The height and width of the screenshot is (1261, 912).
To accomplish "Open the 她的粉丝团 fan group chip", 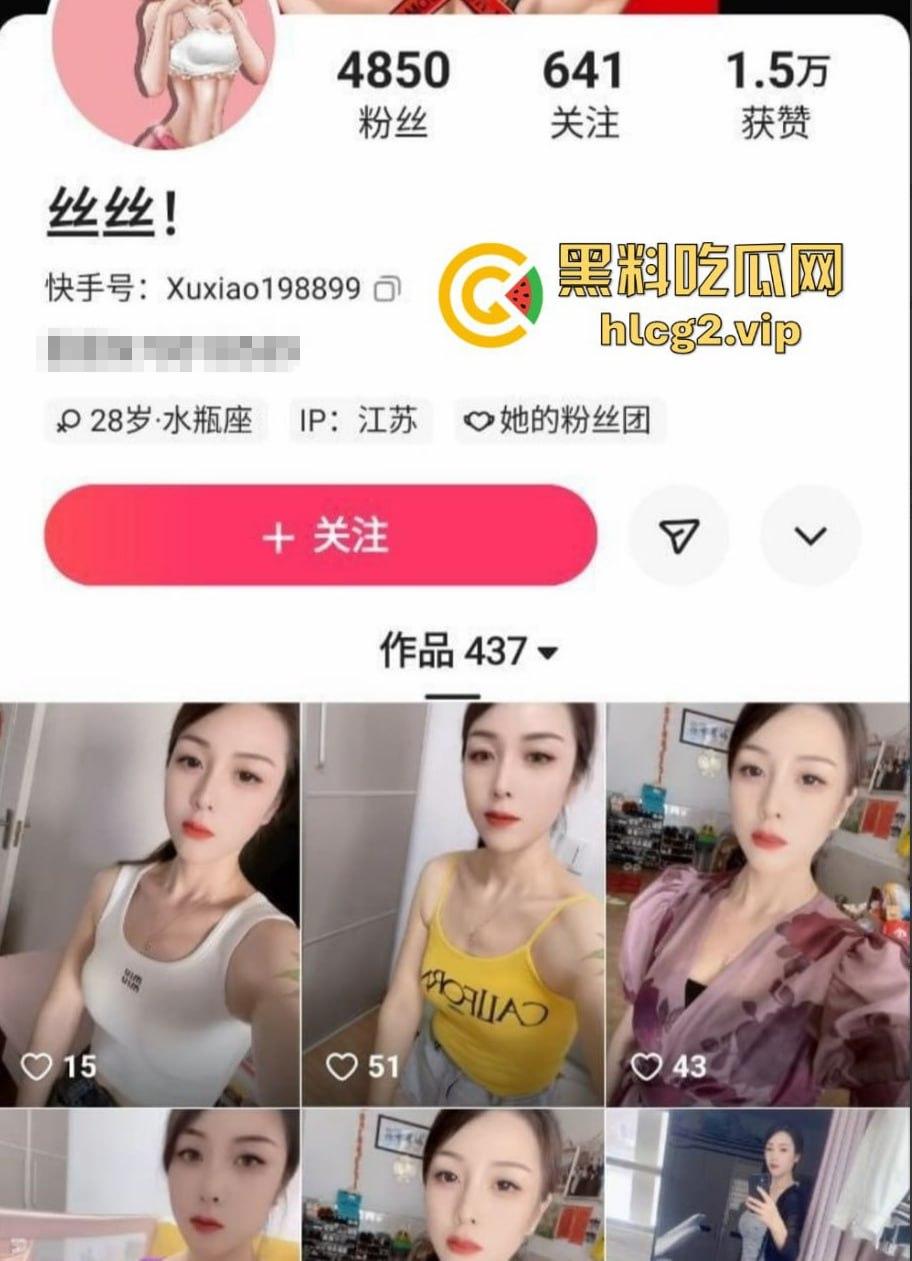I will click(x=560, y=421).
